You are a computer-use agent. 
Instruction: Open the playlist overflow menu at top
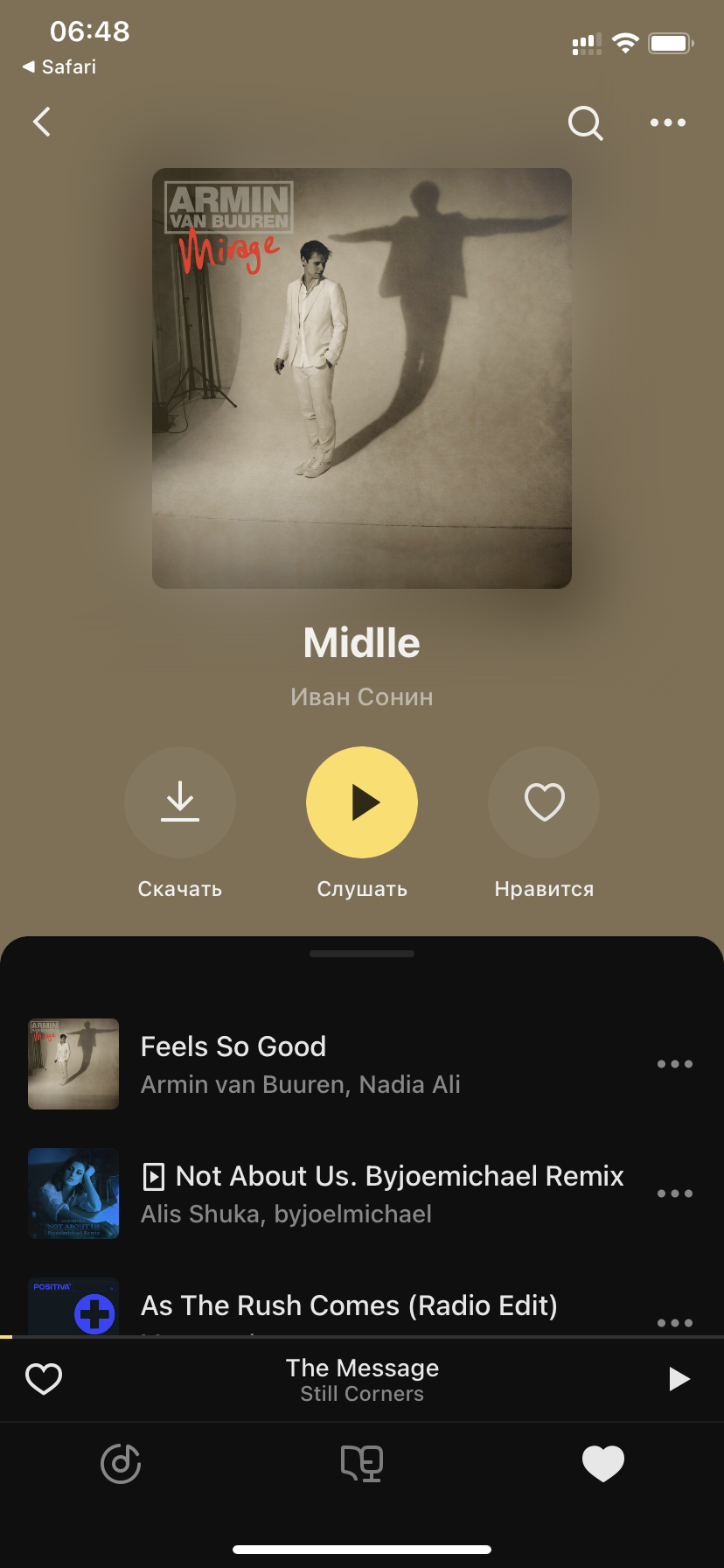click(x=668, y=123)
